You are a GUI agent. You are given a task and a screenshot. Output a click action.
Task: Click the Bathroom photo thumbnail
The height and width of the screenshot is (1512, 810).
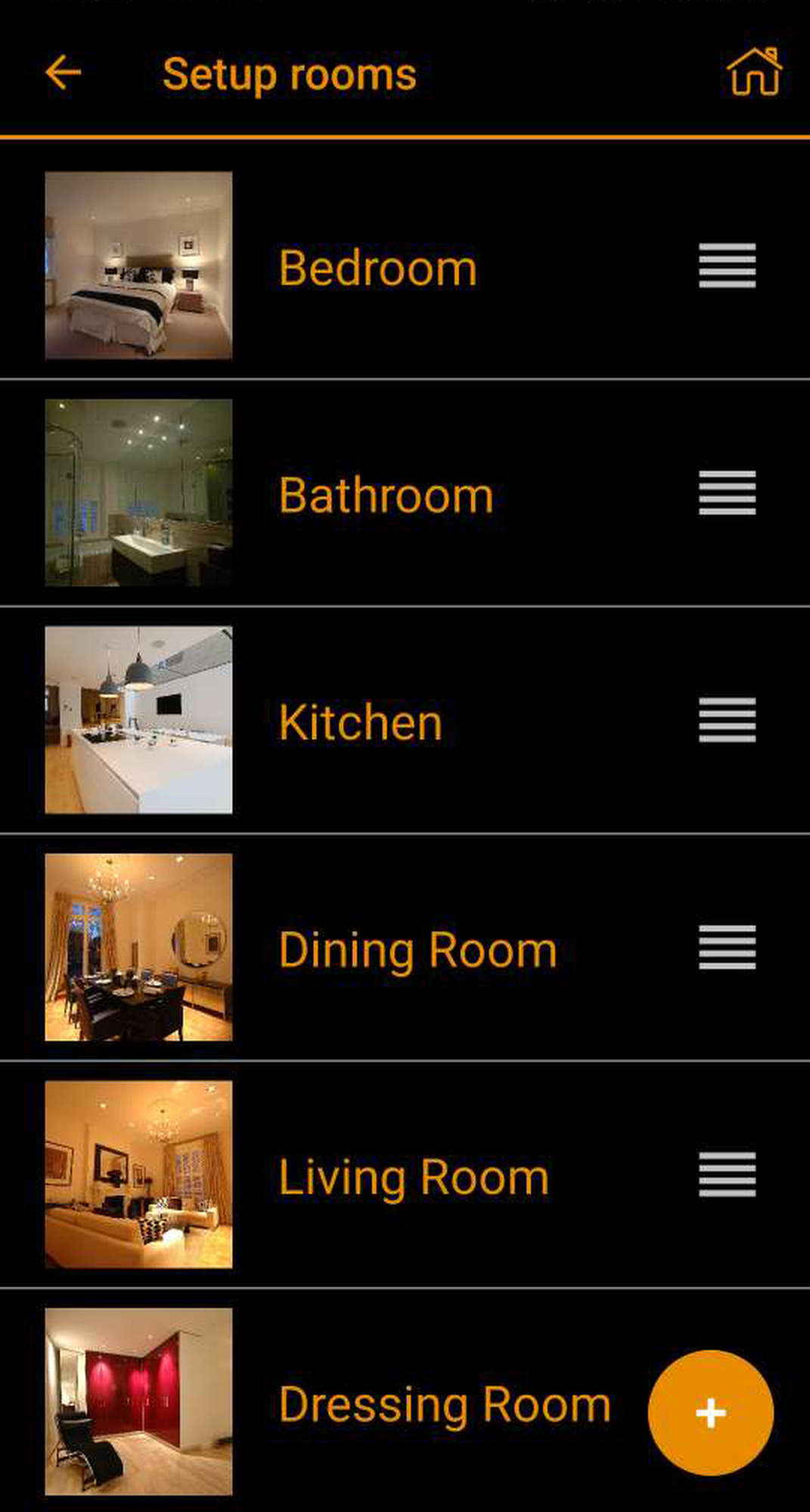click(x=139, y=495)
